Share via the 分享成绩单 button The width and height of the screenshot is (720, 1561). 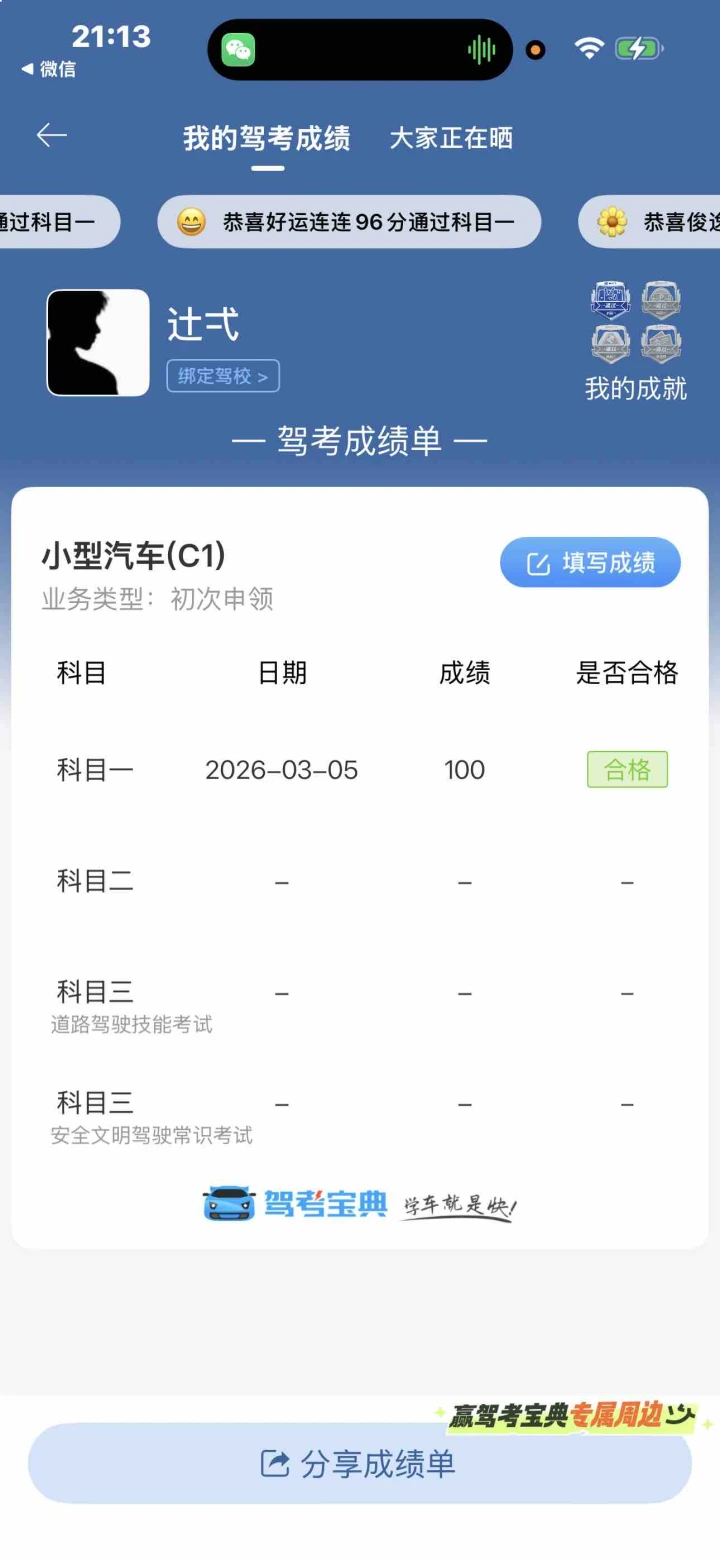[359, 1463]
